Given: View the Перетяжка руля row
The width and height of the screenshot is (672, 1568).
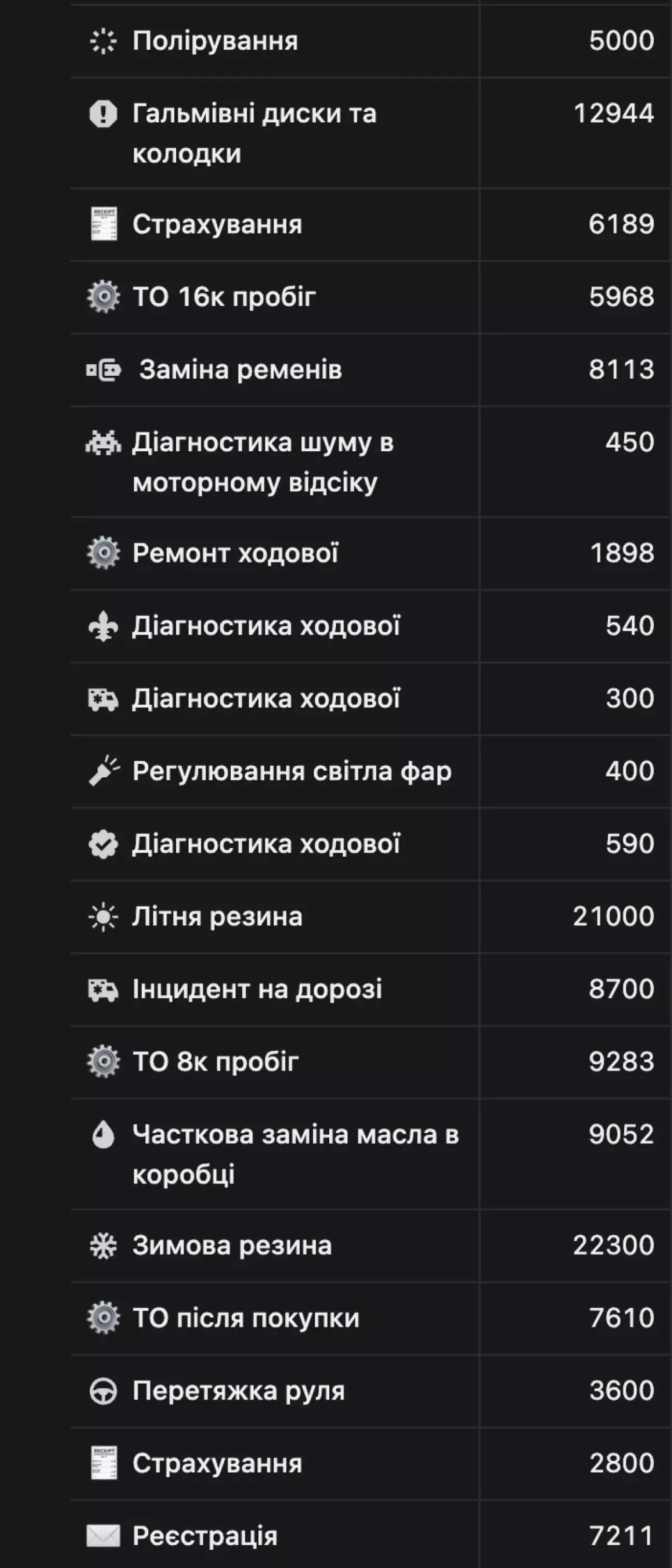Looking at the screenshot, I should (238, 1391).
